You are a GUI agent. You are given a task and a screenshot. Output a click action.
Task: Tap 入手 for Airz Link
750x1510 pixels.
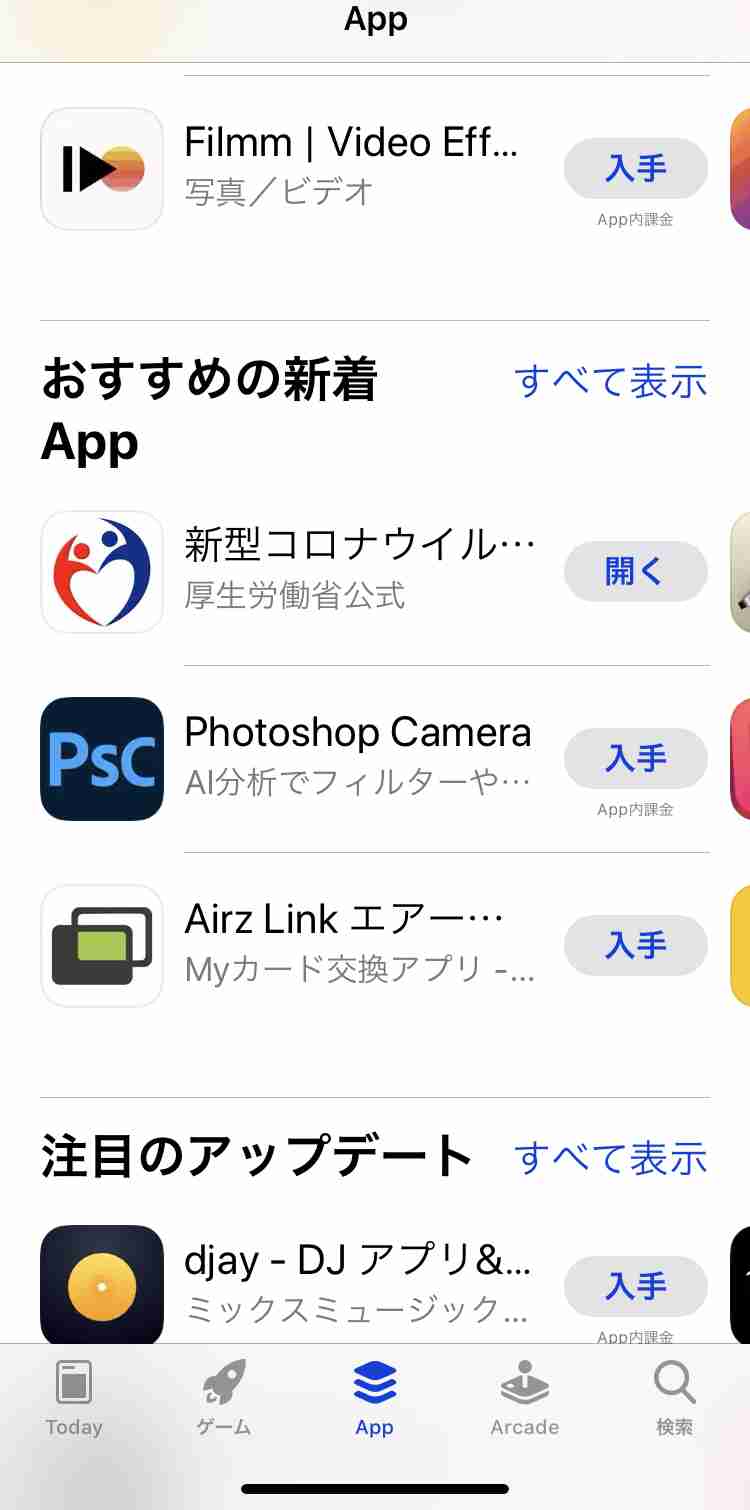[x=636, y=945]
